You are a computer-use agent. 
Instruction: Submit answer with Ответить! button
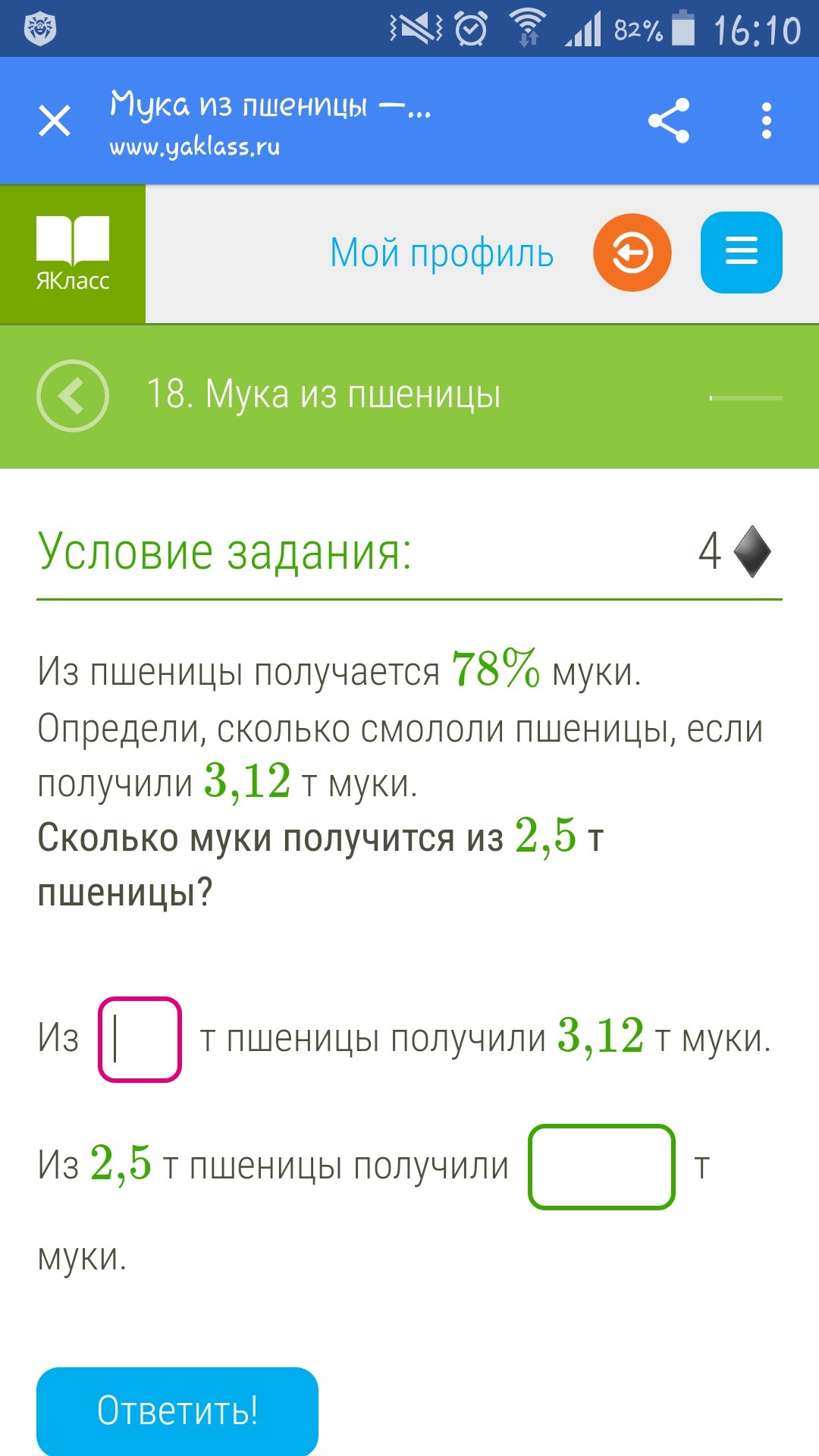click(x=177, y=1410)
